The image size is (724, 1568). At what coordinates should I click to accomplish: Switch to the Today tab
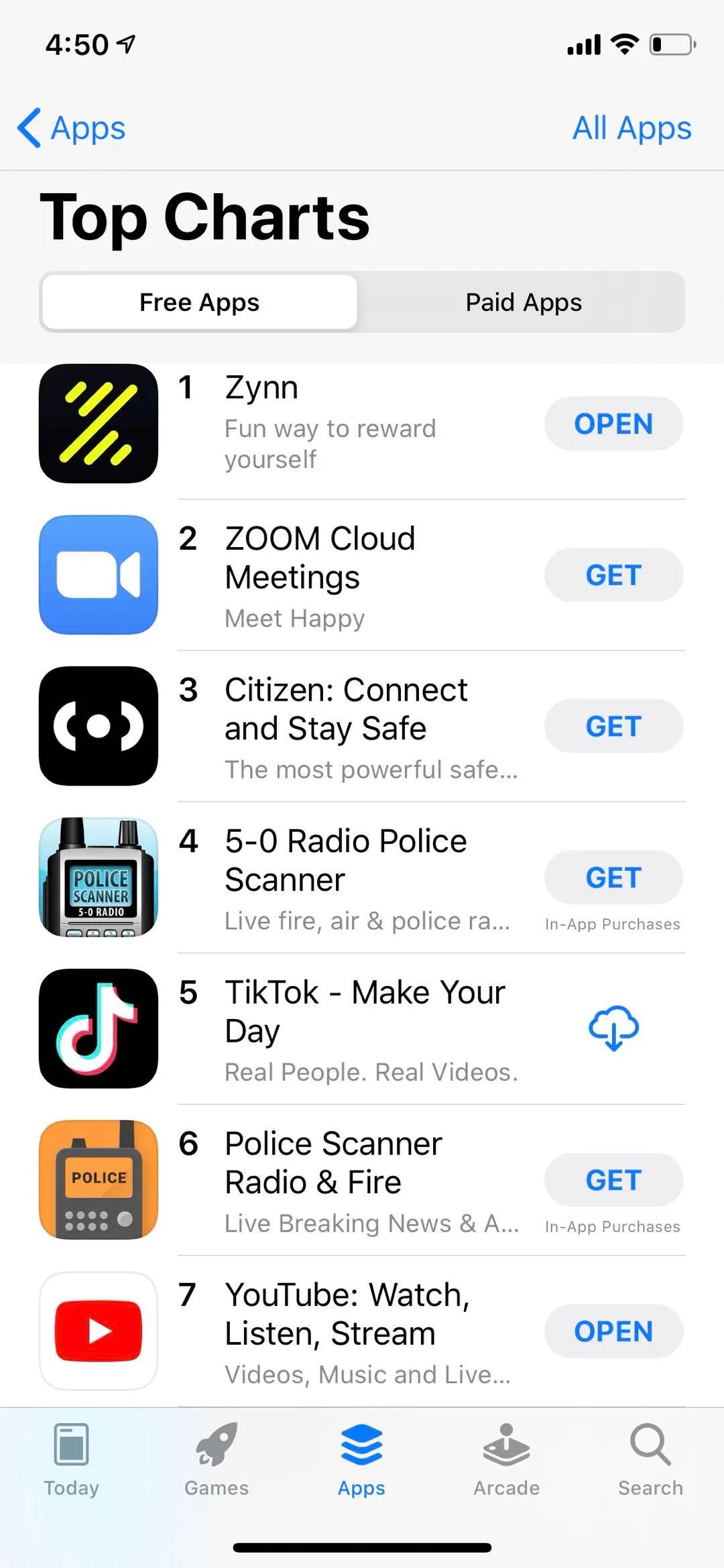[x=71, y=1459]
